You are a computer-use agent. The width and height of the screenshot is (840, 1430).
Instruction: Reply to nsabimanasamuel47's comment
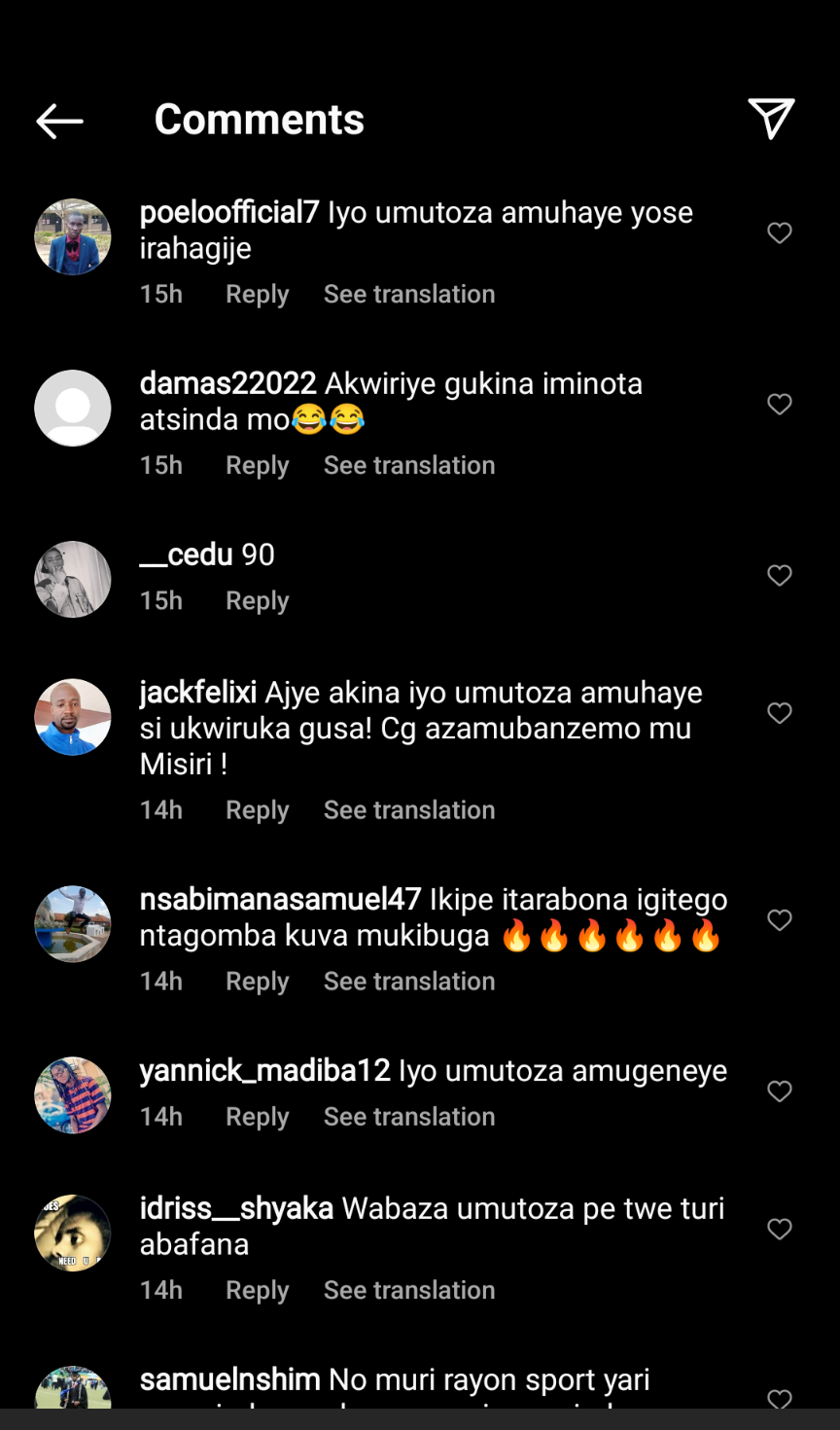257,981
